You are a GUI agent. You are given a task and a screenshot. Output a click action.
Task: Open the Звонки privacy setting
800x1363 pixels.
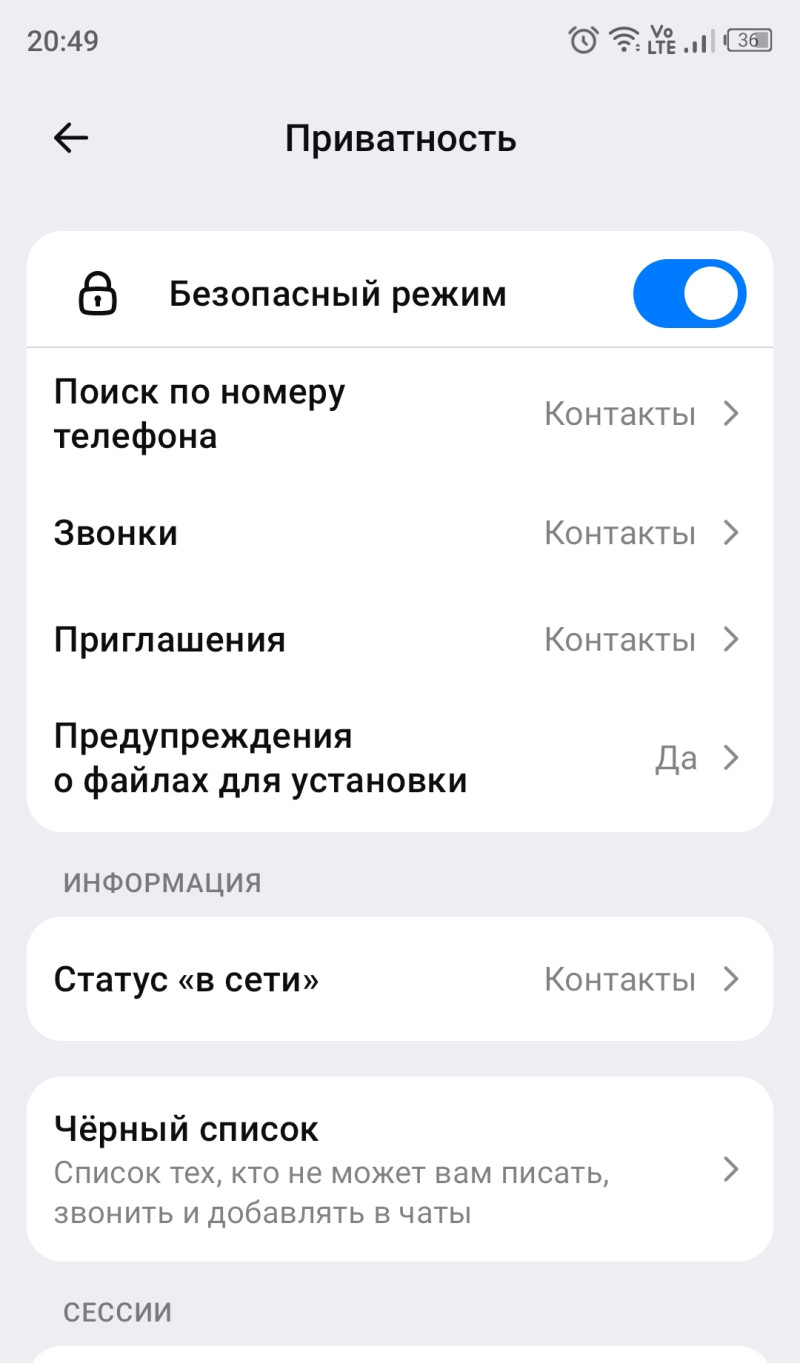(x=399, y=533)
